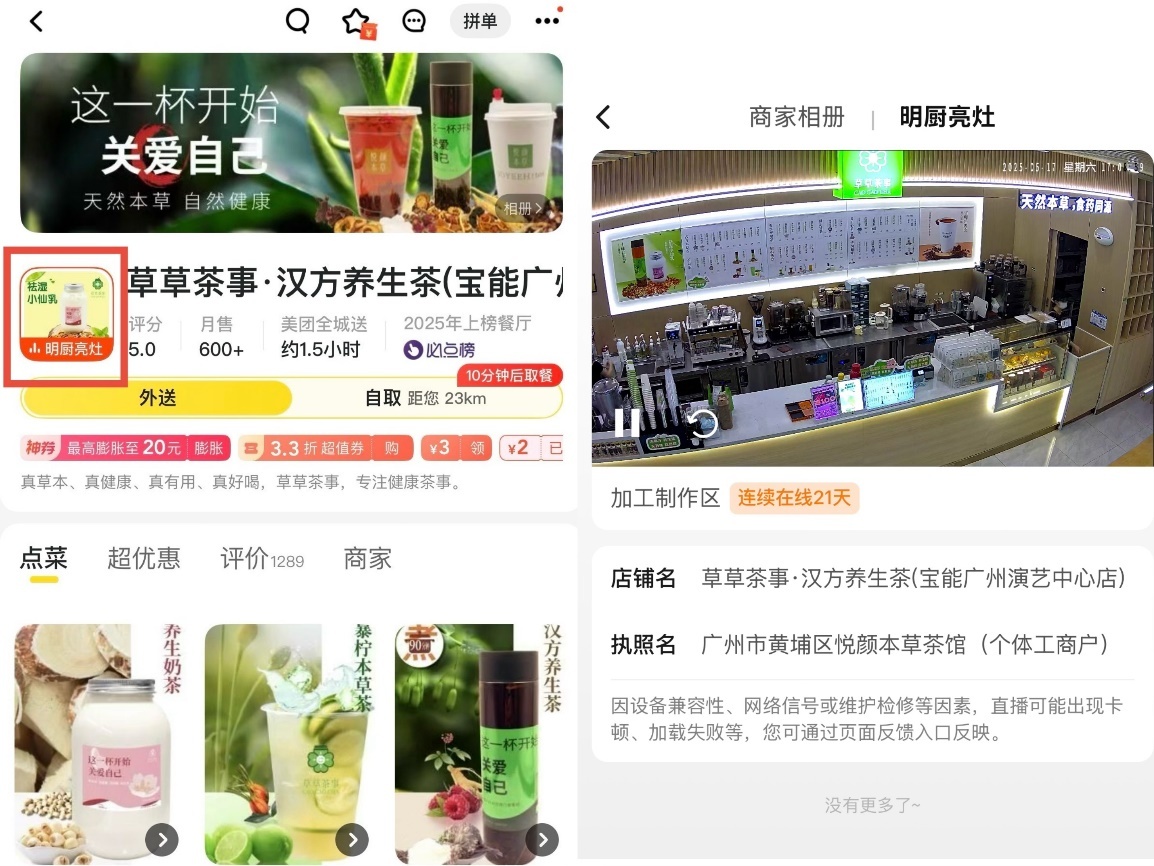Buy the 3.3折 超值券 via 购

(x=392, y=448)
